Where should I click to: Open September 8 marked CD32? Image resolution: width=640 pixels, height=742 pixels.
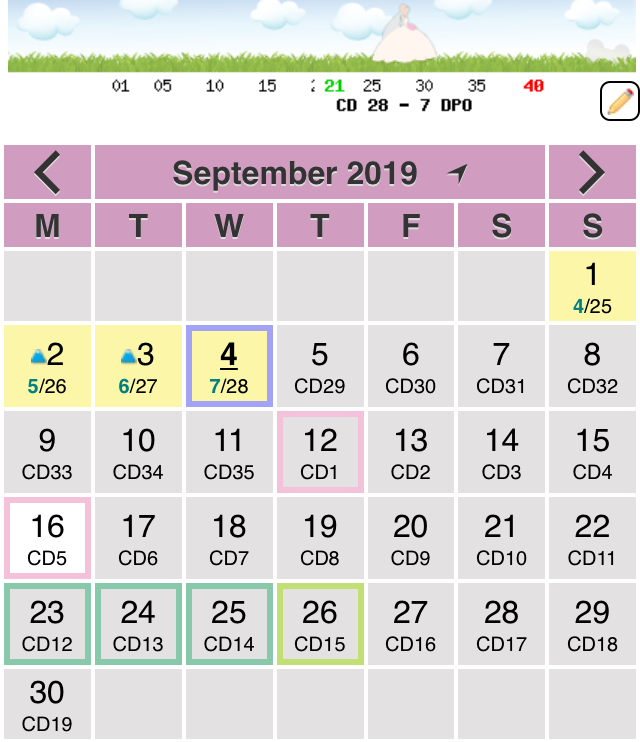pos(592,366)
